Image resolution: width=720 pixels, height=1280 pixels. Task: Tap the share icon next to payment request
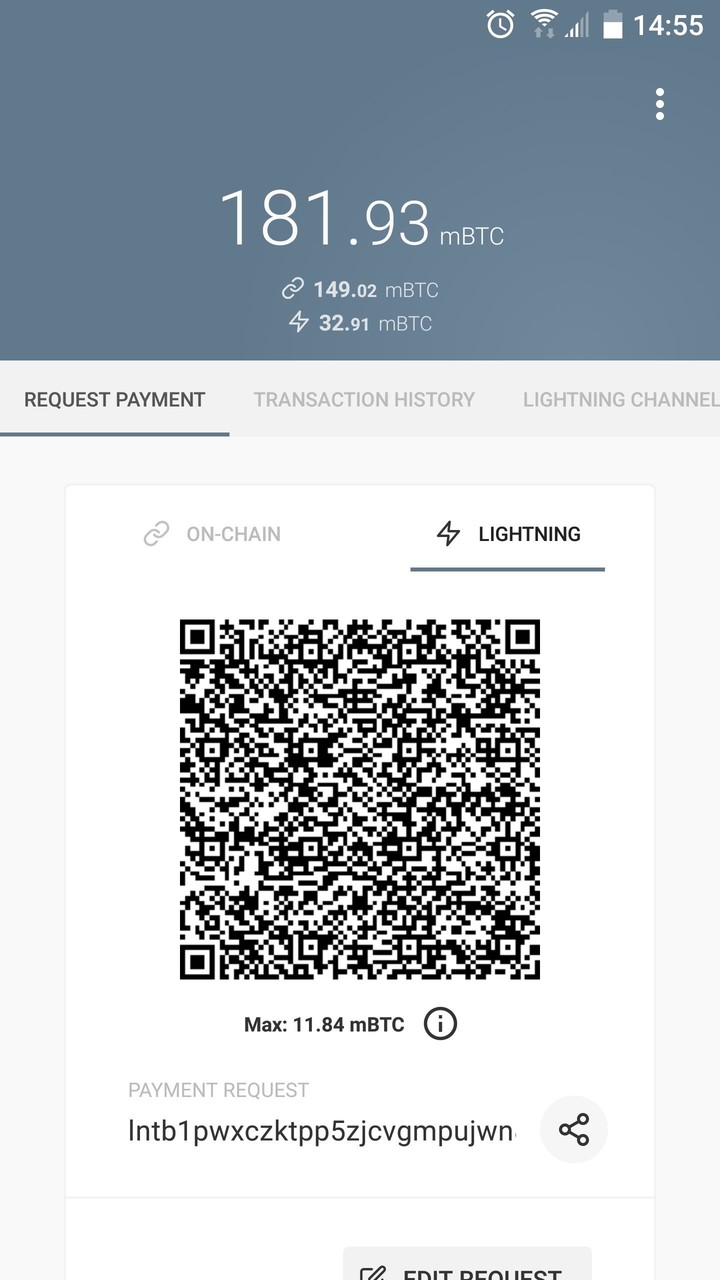[x=574, y=1129]
